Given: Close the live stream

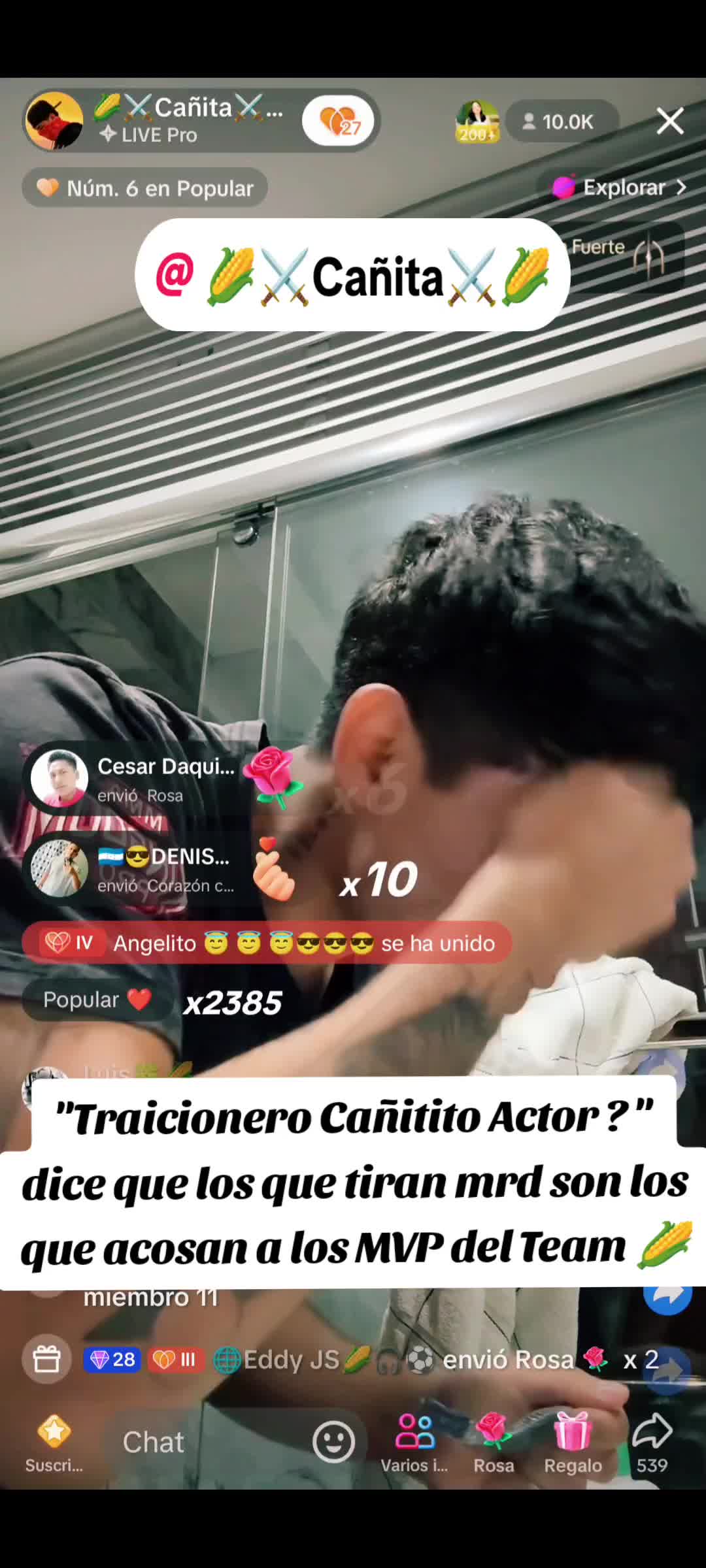Looking at the screenshot, I should click(x=670, y=121).
